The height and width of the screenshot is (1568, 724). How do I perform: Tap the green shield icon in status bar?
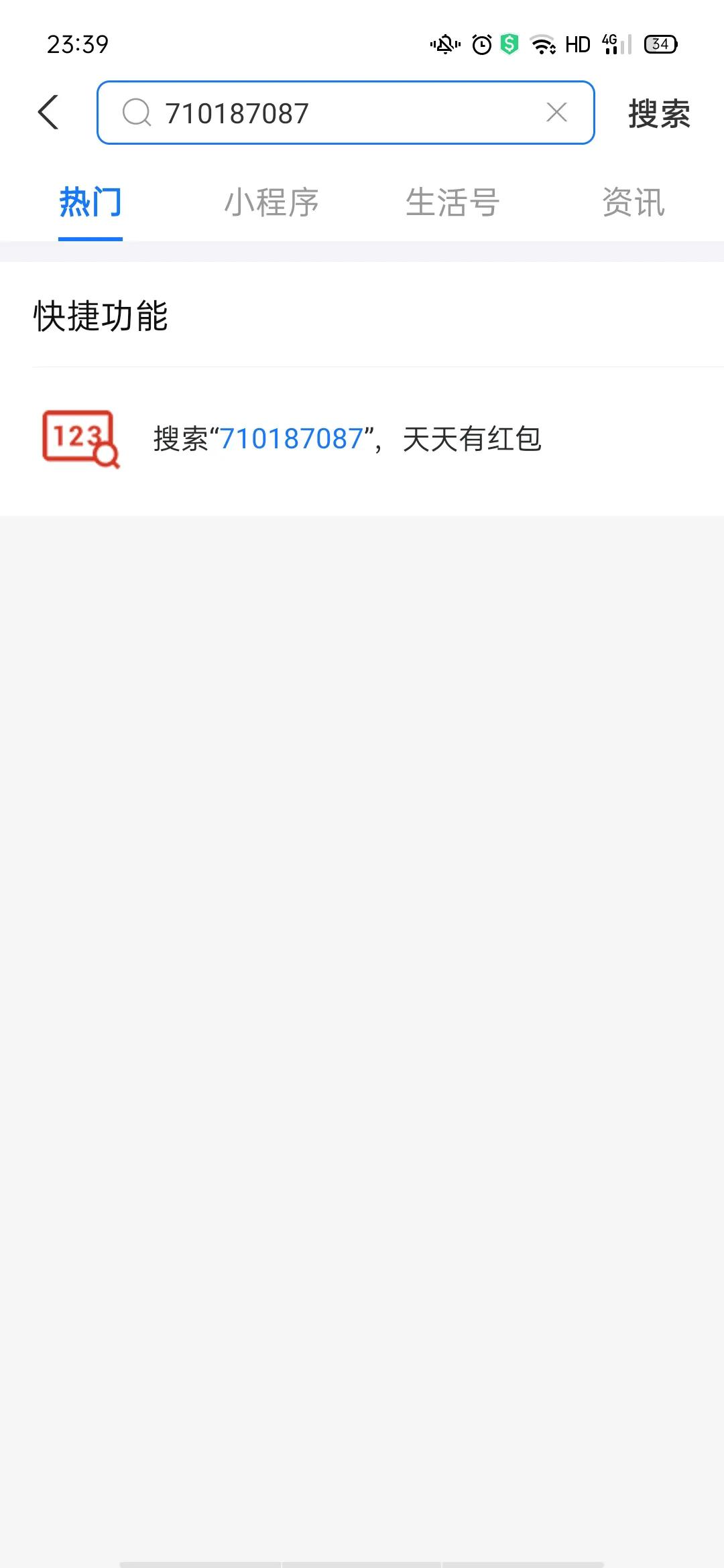(x=510, y=44)
